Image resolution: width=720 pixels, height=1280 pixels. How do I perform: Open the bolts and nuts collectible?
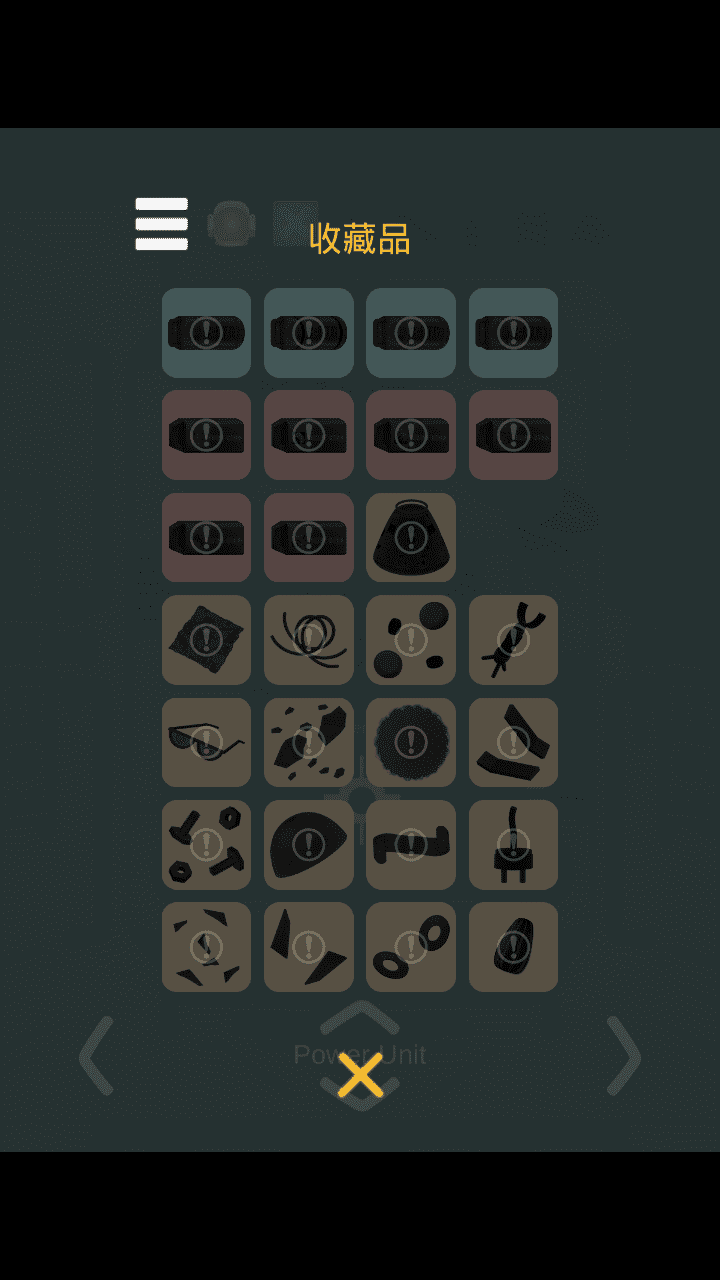click(206, 844)
